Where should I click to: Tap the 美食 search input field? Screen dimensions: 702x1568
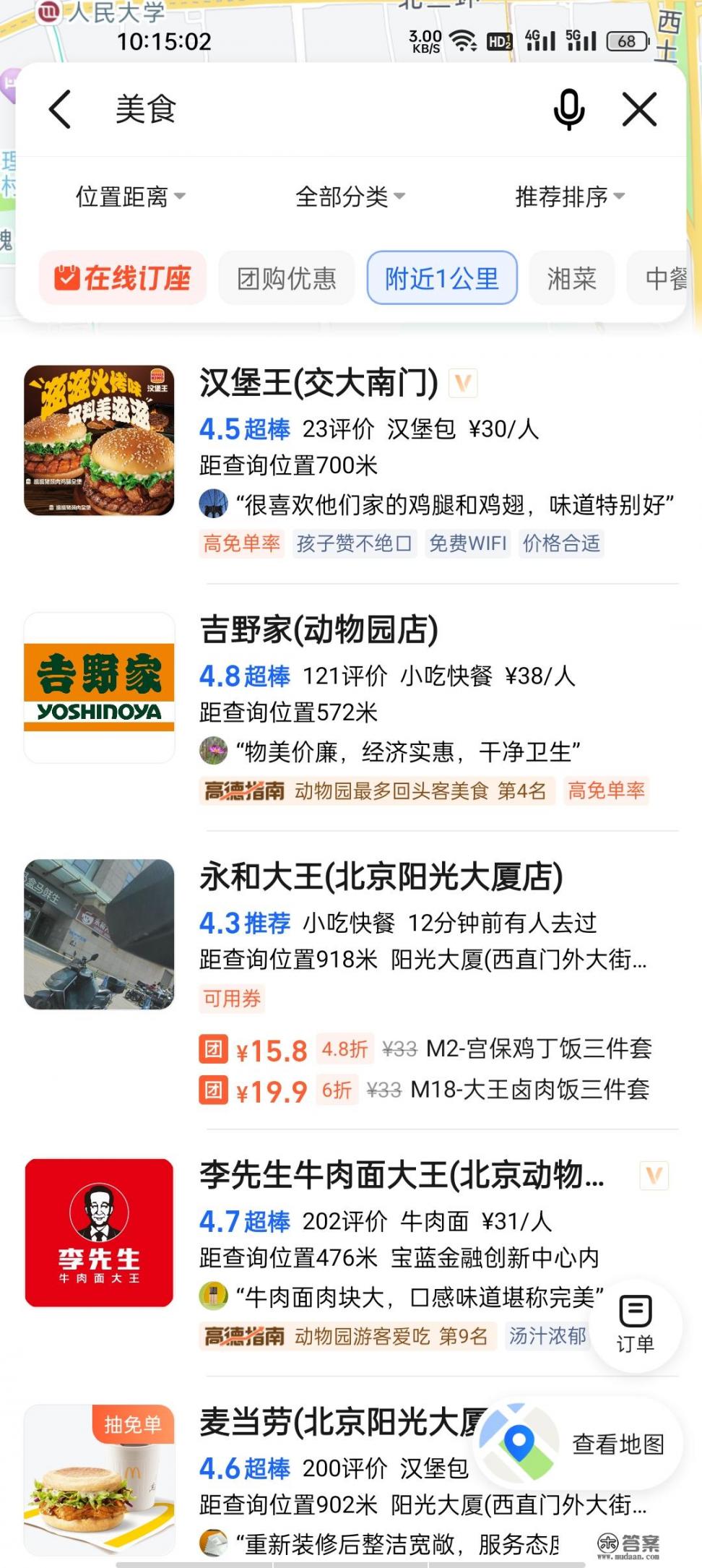click(x=289, y=108)
